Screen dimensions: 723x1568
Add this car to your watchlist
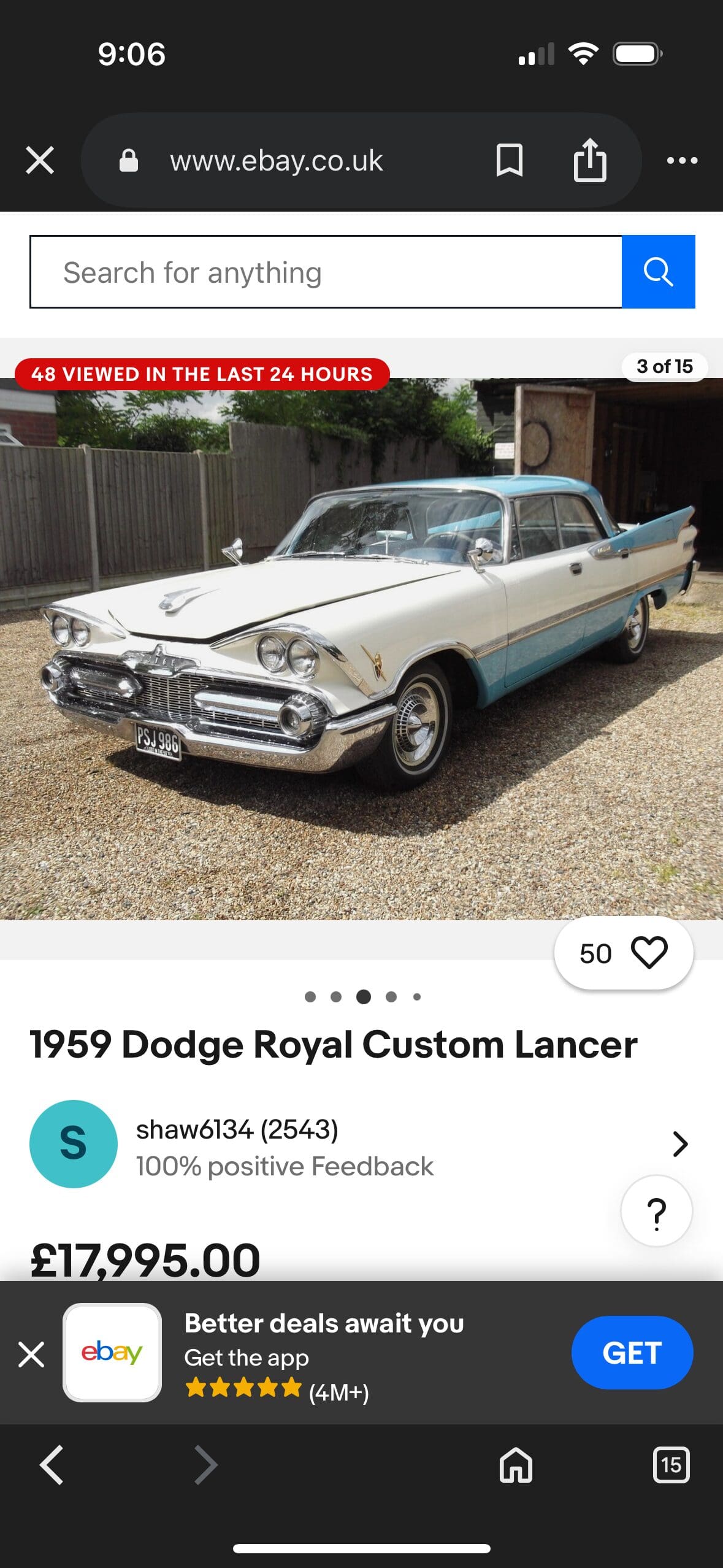pyautogui.click(x=649, y=953)
